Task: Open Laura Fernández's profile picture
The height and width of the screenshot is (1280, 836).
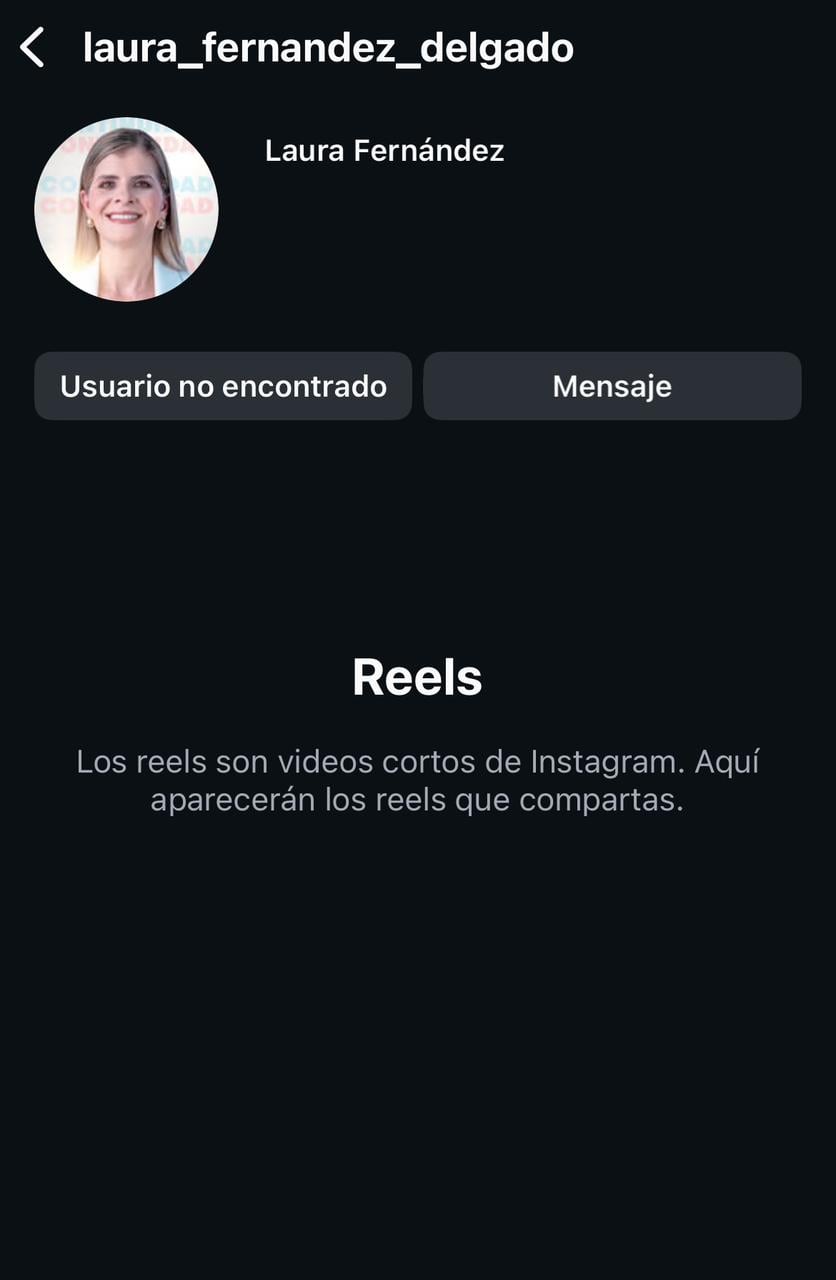Action: coord(126,209)
